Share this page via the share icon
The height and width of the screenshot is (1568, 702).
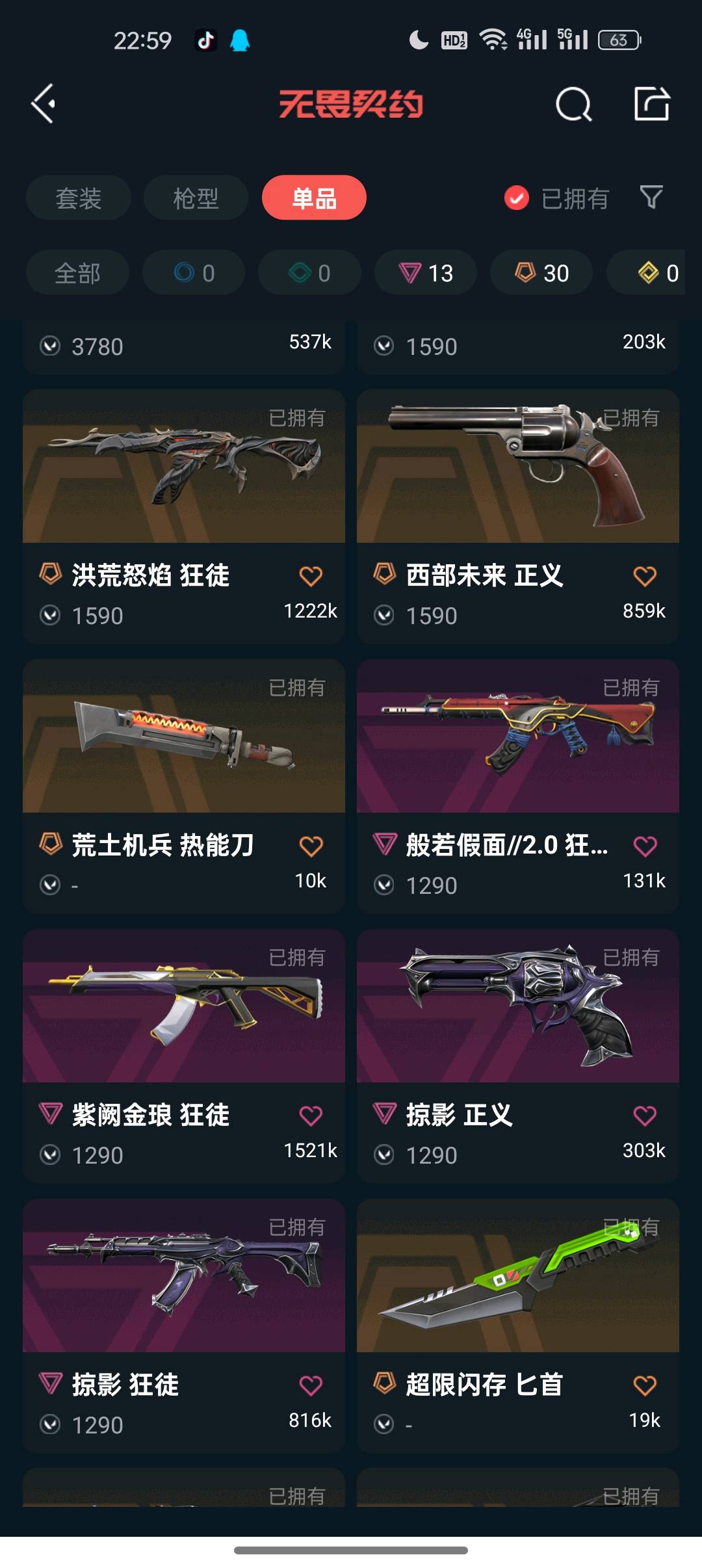click(x=652, y=104)
